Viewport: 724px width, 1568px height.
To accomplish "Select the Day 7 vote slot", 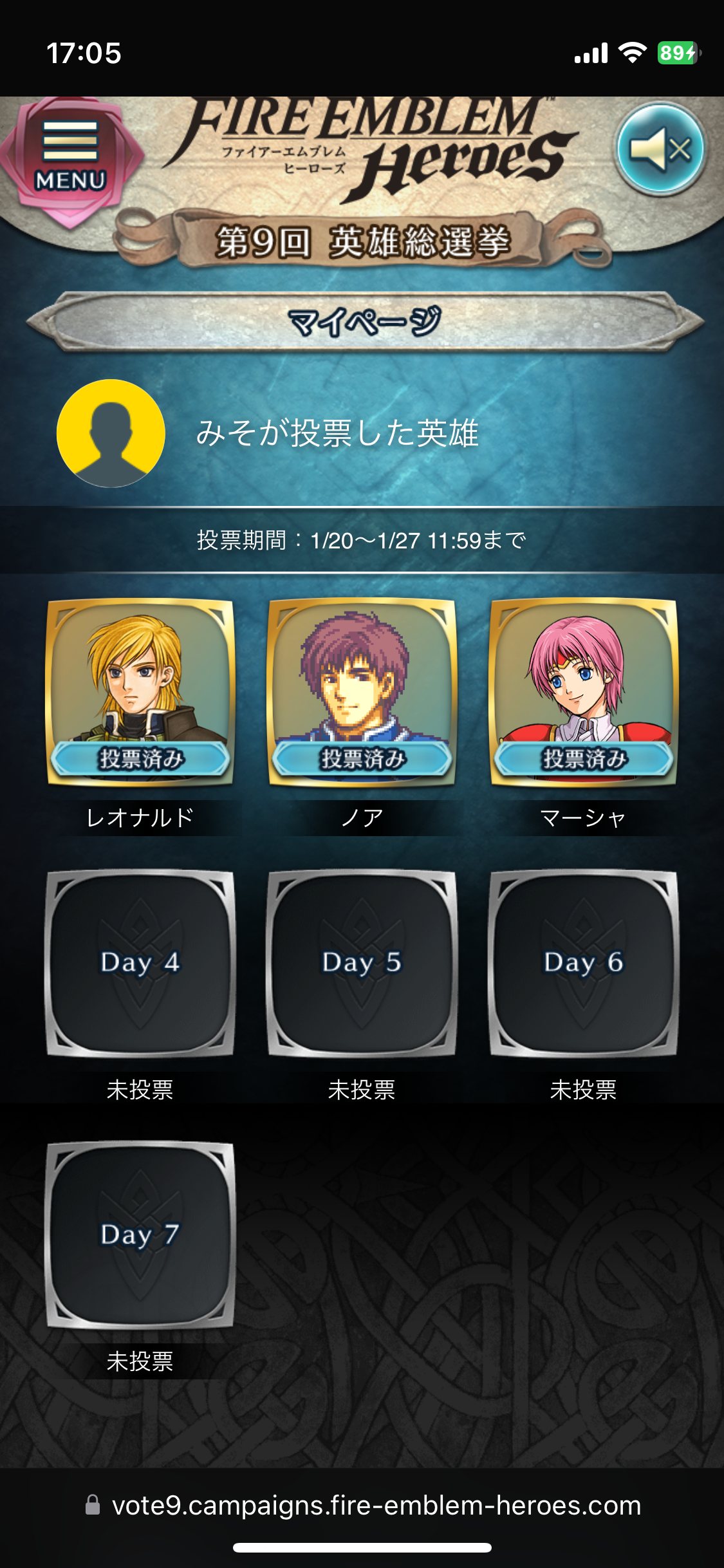I will click(x=140, y=1235).
